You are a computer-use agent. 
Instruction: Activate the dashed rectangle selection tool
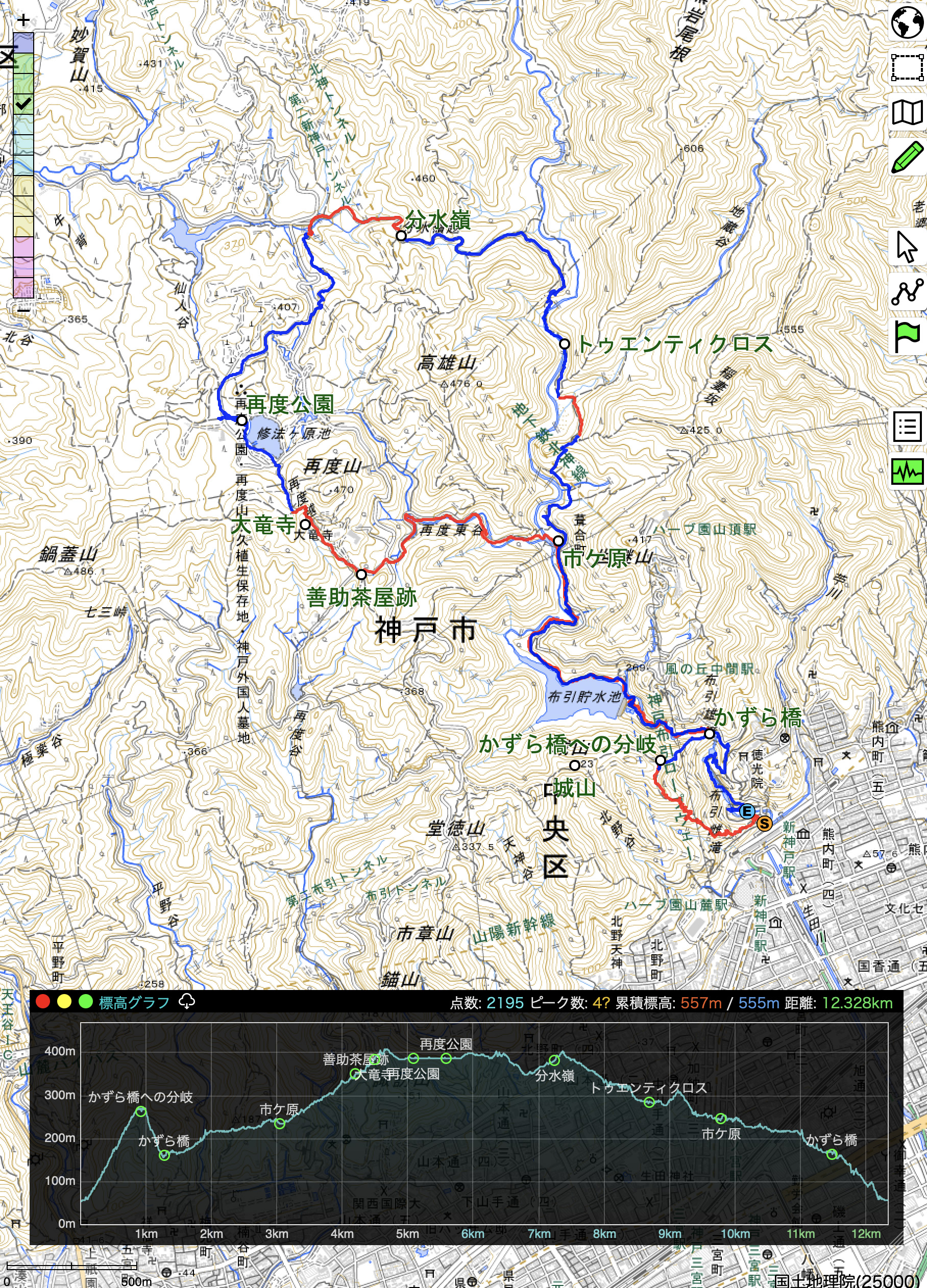point(907,67)
